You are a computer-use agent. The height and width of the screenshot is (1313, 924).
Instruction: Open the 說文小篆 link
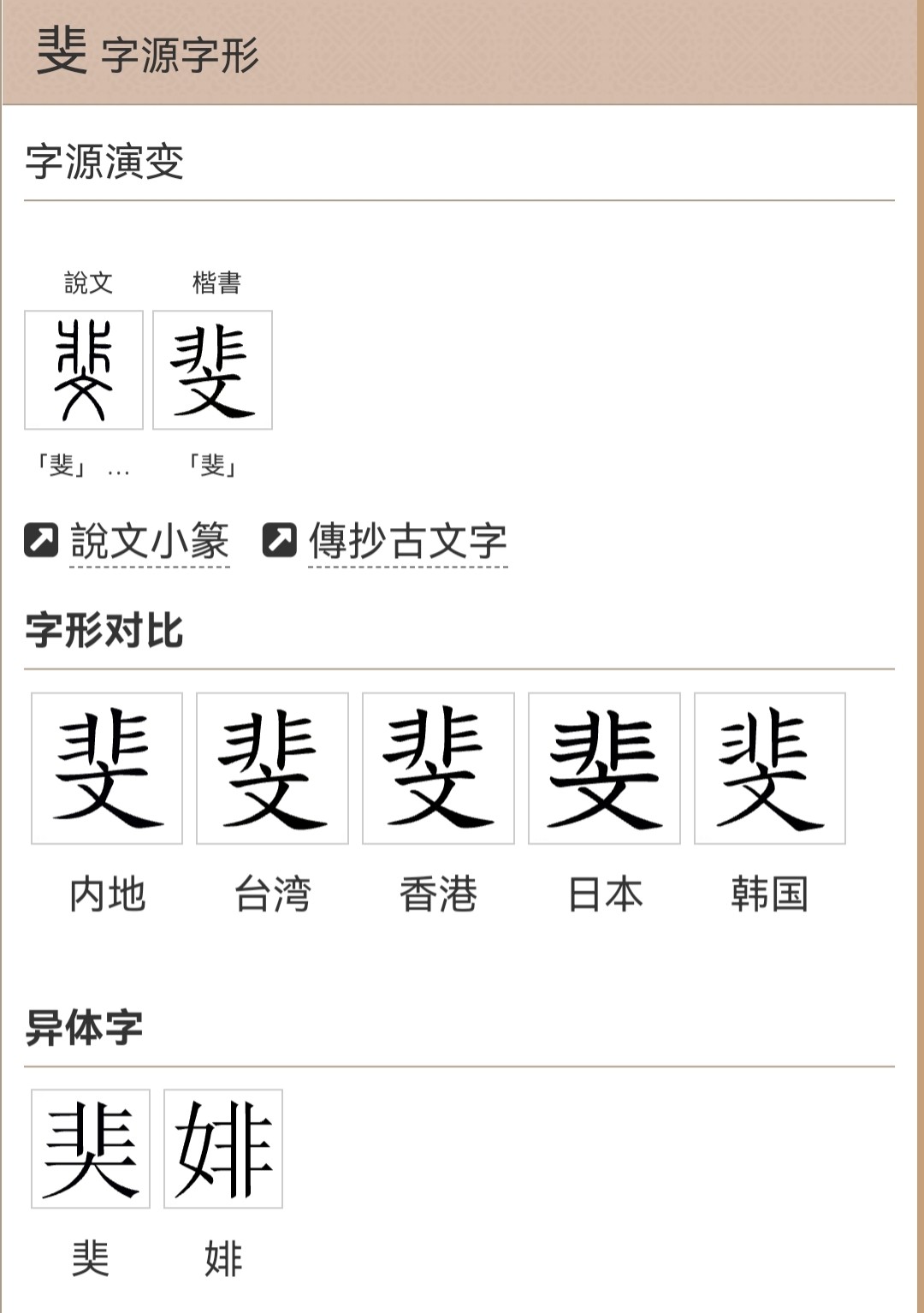(x=149, y=542)
